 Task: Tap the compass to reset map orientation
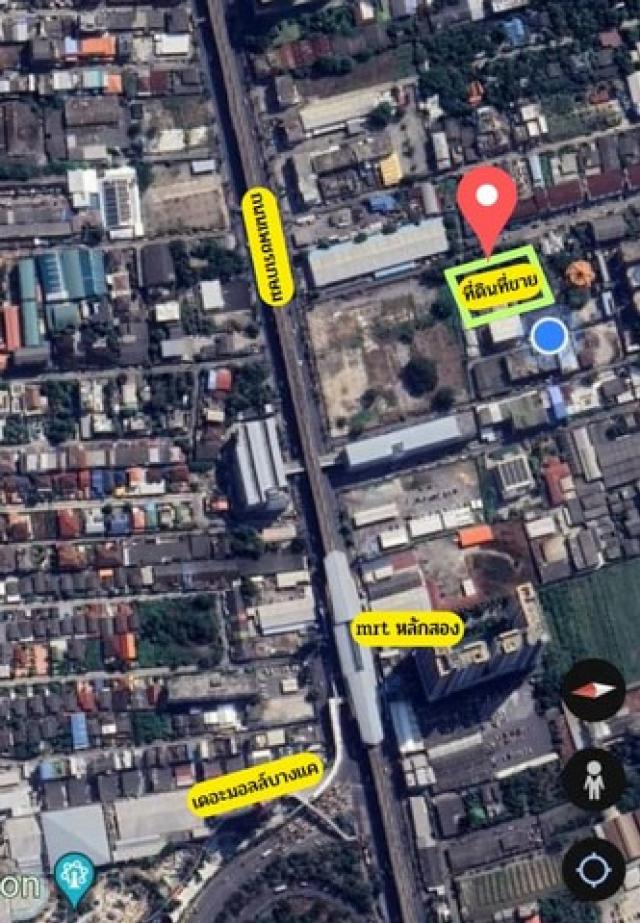click(593, 690)
